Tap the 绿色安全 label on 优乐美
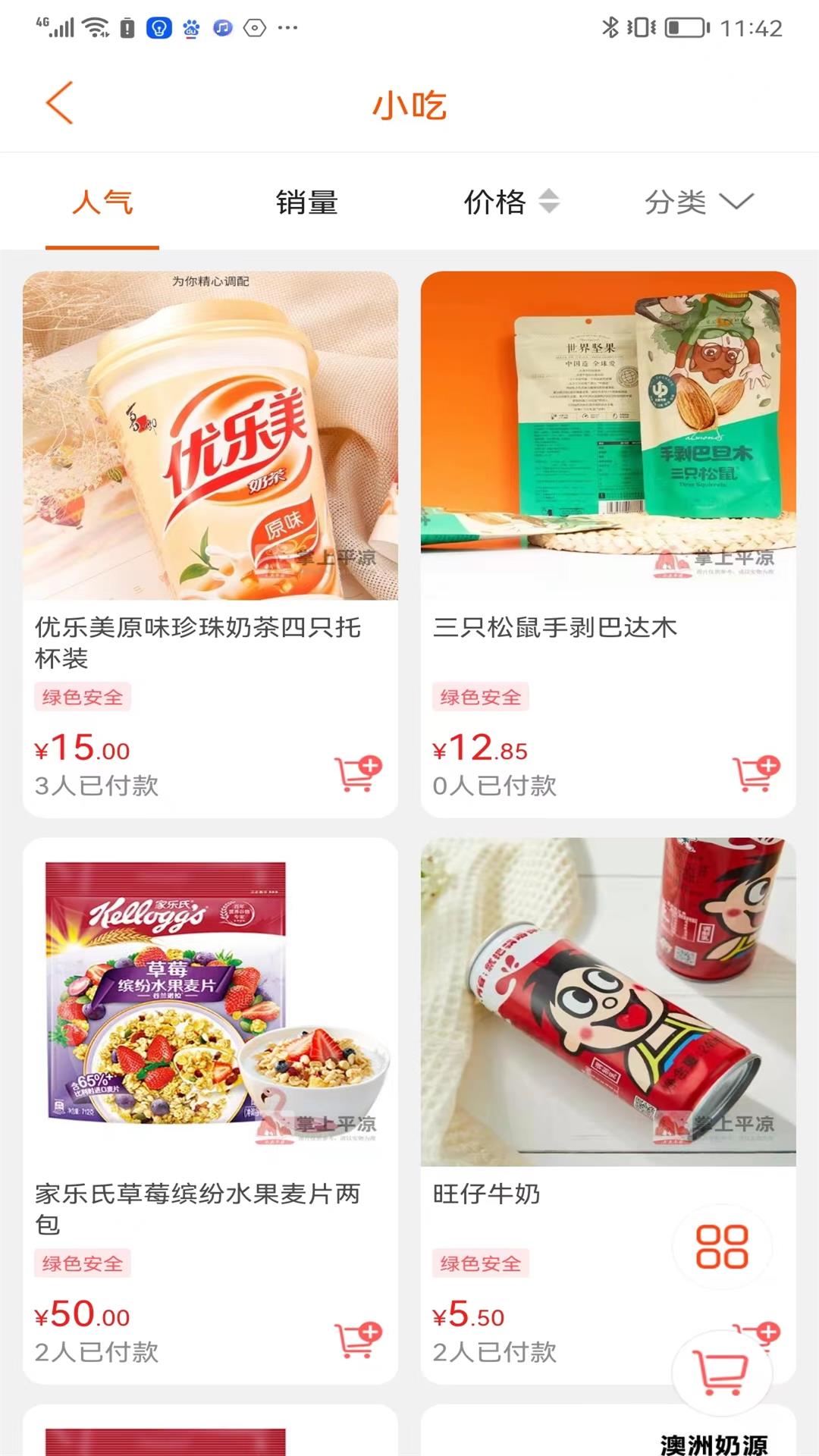Viewport: 819px width, 1456px height. [81, 698]
